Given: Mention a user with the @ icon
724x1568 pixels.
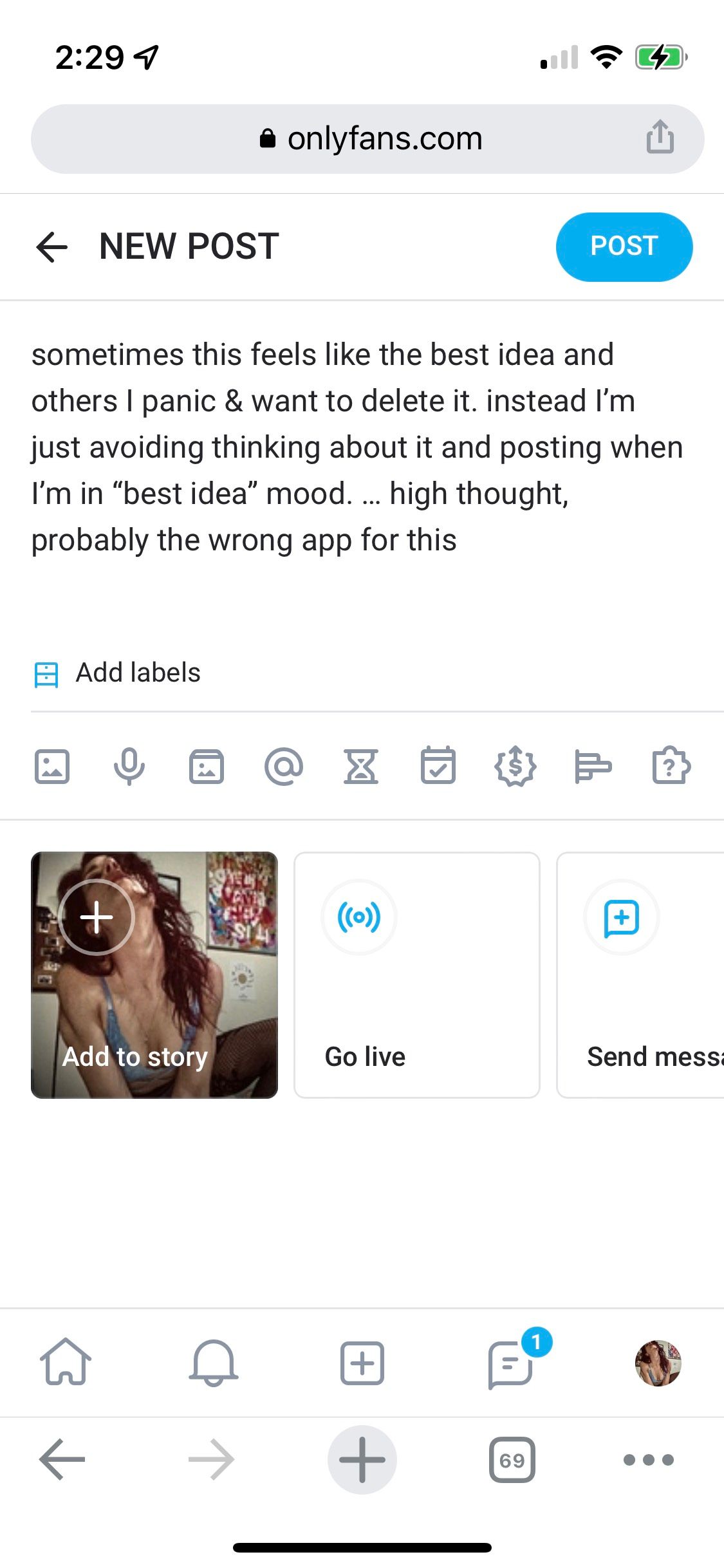Looking at the screenshot, I should (x=284, y=767).
